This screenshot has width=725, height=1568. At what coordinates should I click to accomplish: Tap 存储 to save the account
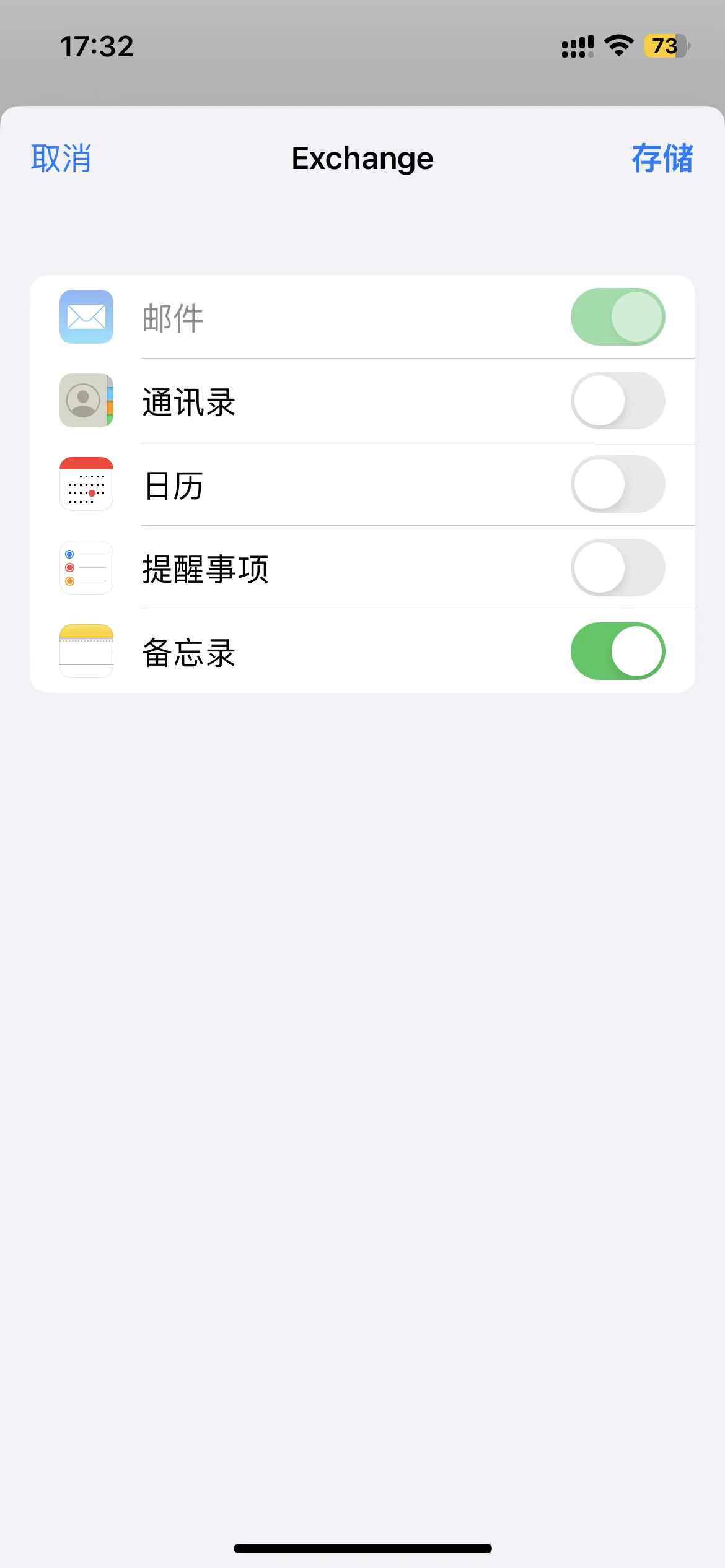tap(662, 159)
